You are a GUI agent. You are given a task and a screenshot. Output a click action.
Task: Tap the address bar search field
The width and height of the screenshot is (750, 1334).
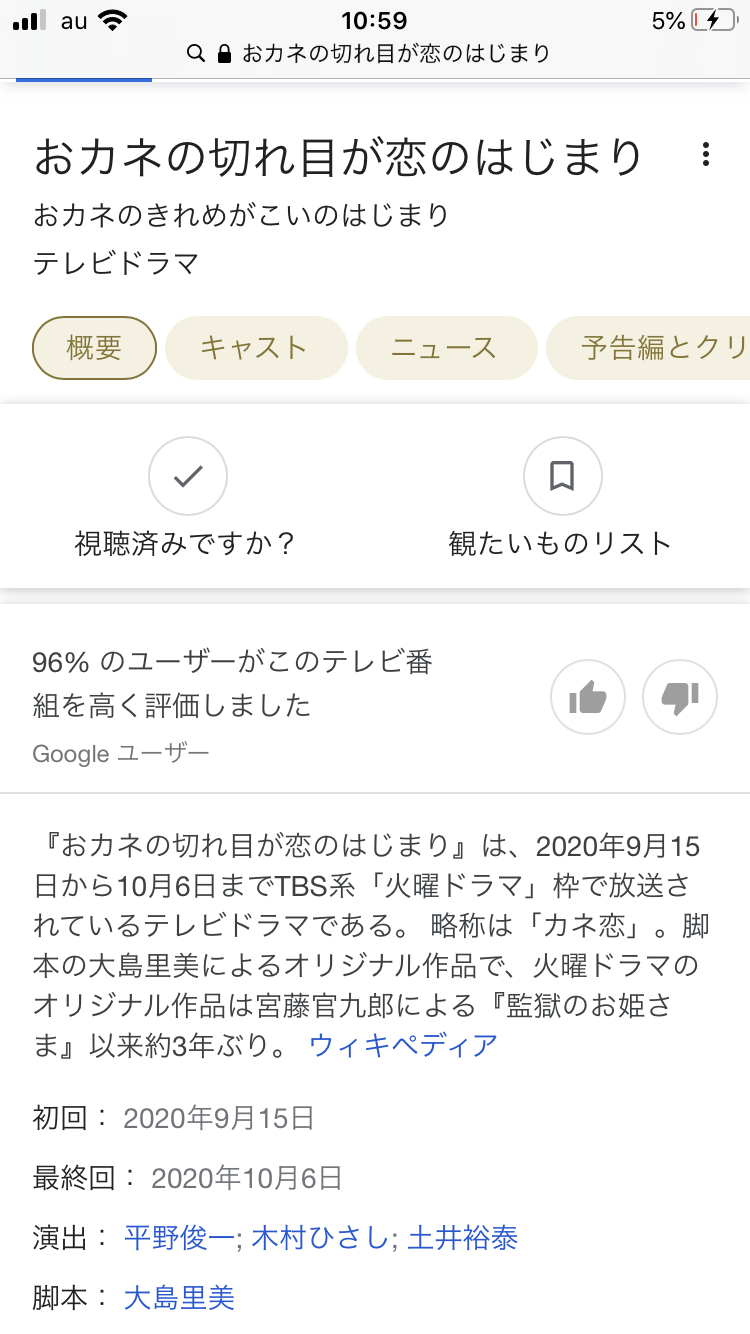375,53
